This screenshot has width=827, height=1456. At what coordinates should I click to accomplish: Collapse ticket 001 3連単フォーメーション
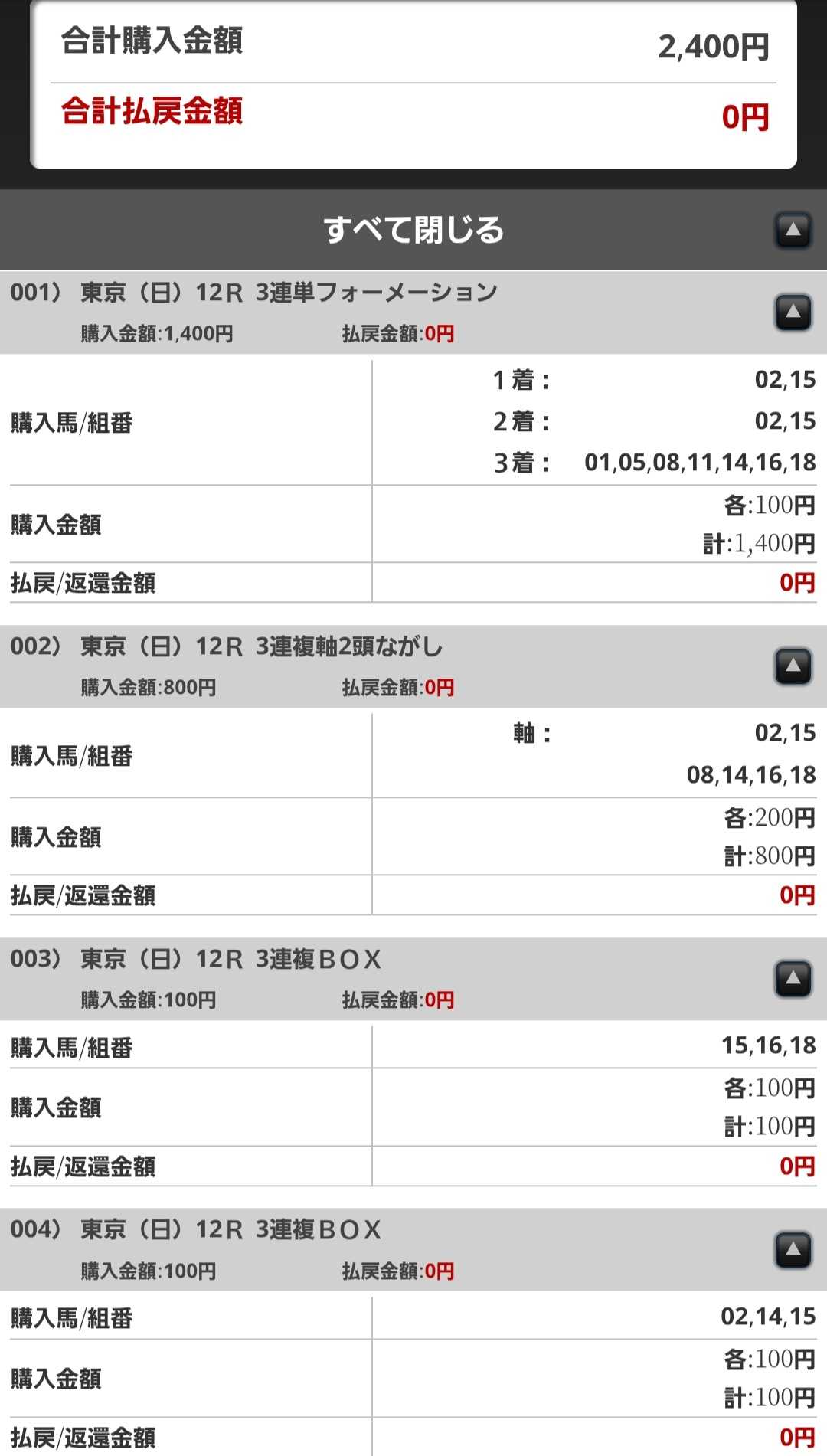[793, 312]
